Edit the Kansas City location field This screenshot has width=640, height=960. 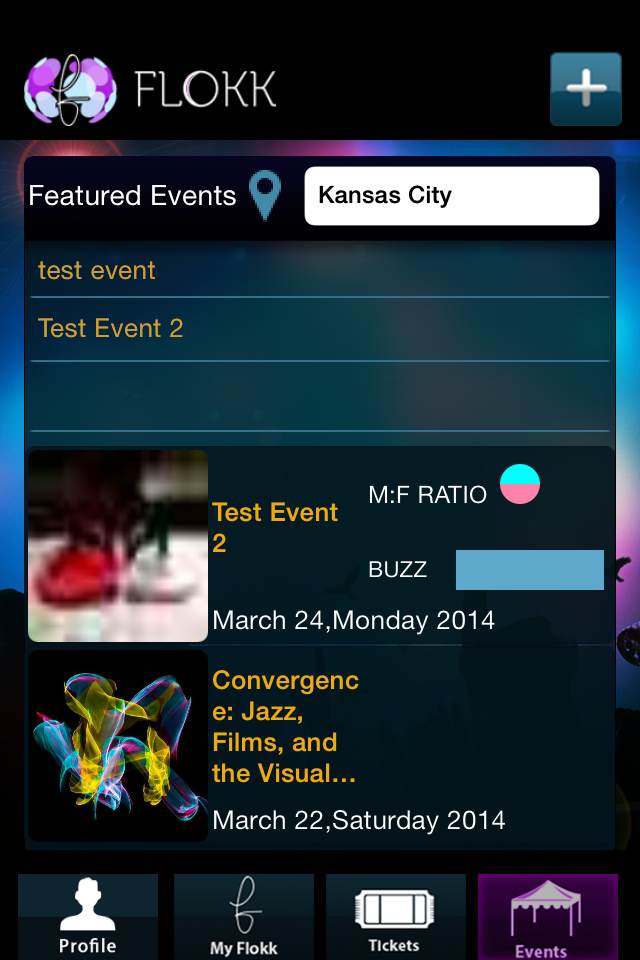451,196
